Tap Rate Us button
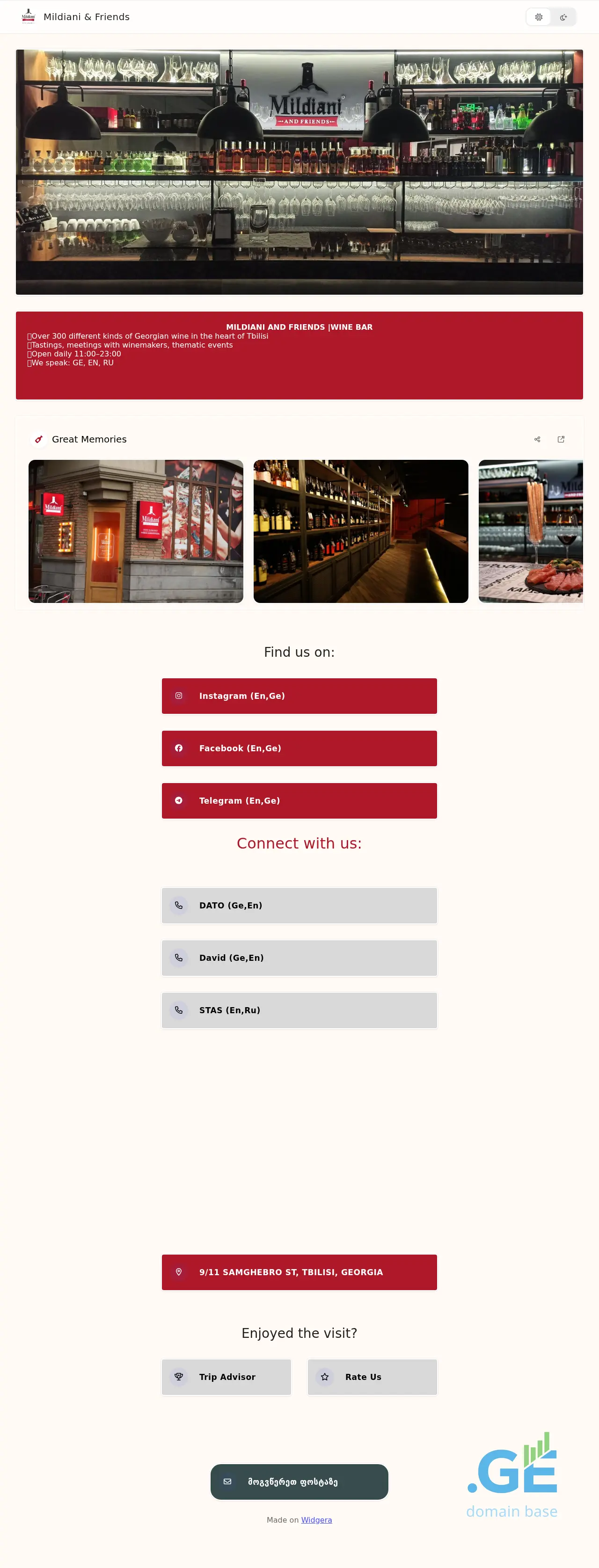This screenshot has height=1568, width=599. (372, 1377)
